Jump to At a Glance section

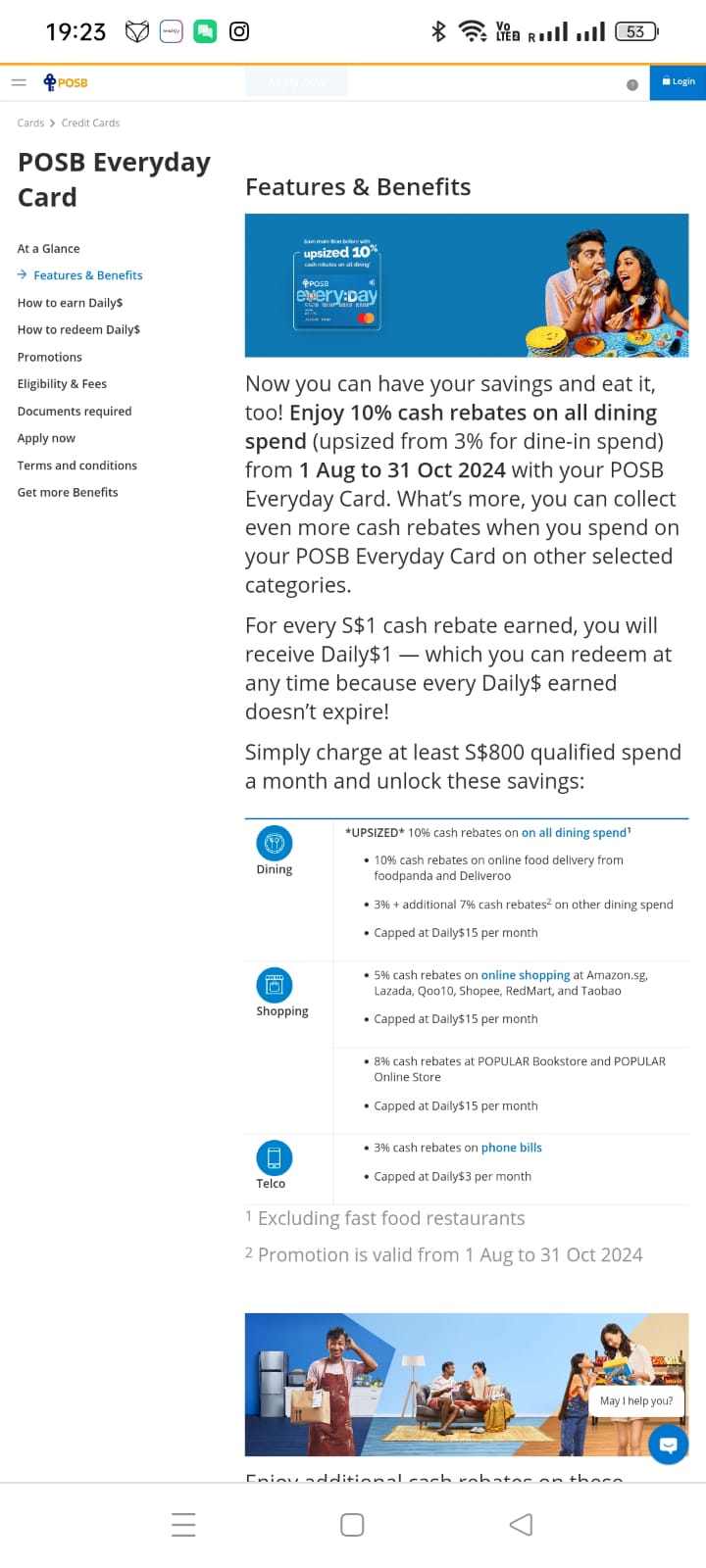click(x=49, y=249)
